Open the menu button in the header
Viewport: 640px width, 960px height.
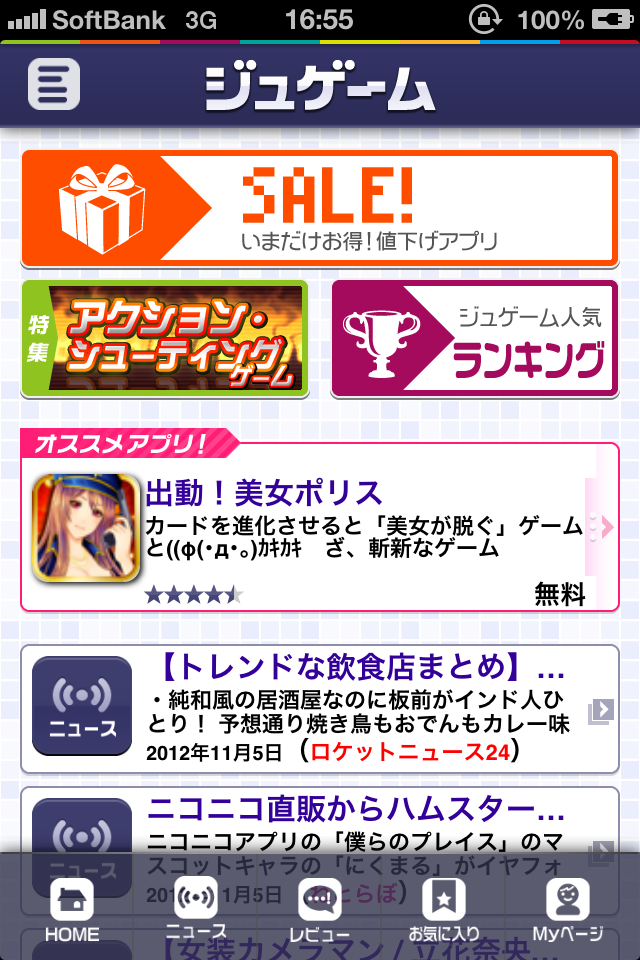[x=53, y=84]
